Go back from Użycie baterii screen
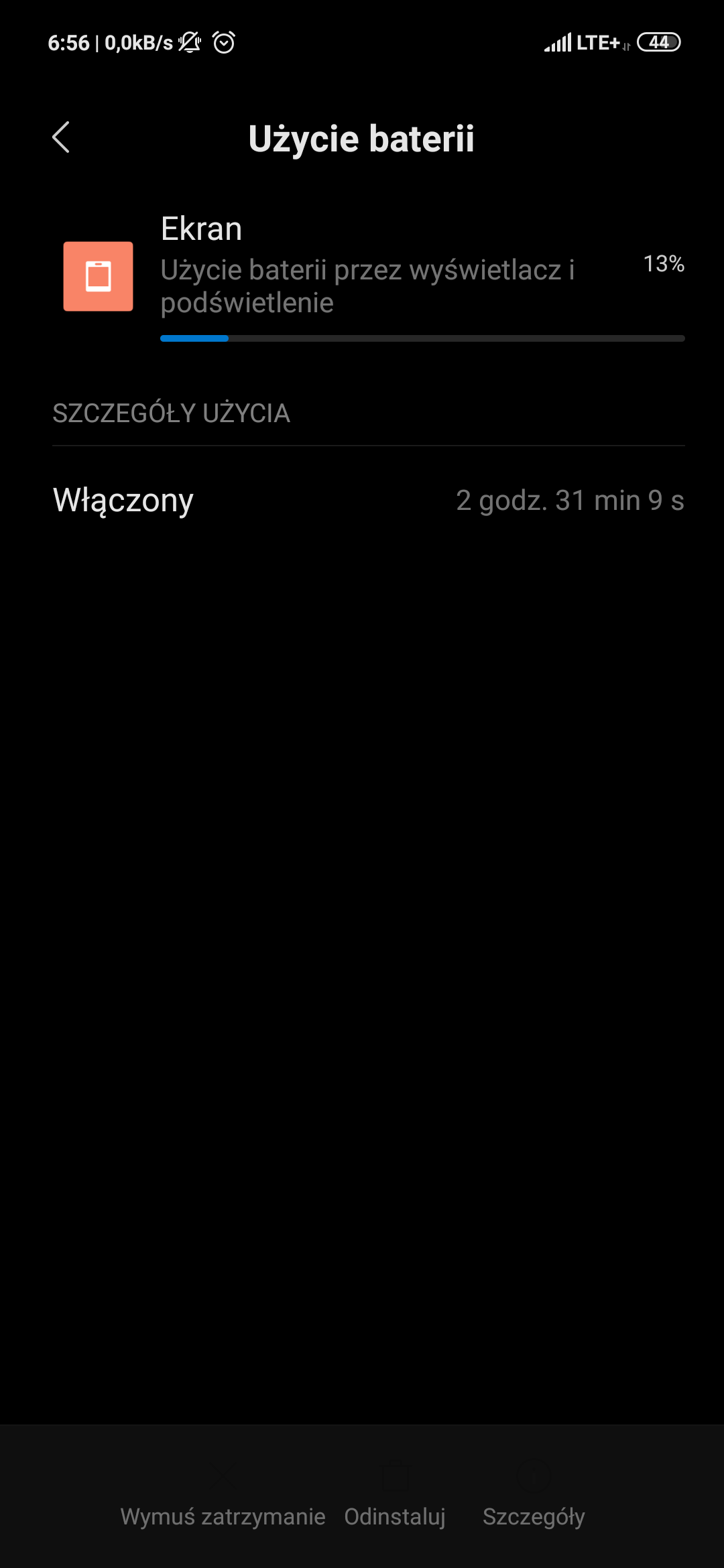This screenshot has height=1568, width=724. click(61, 138)
